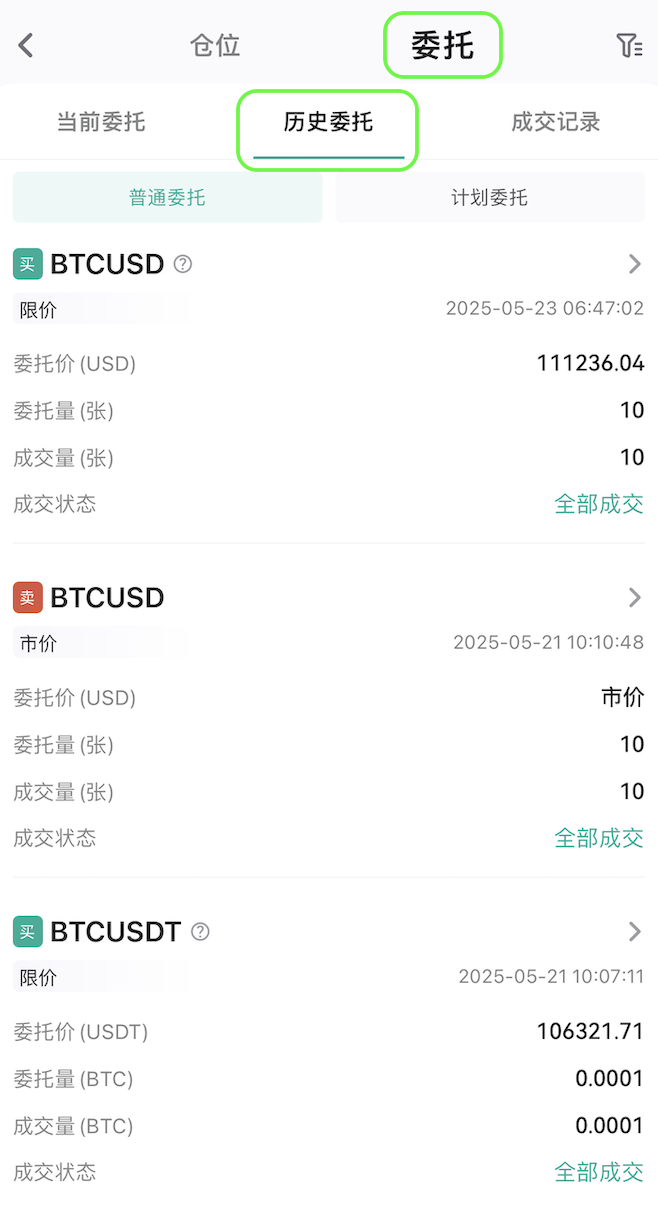The height and width of the screenshot is (1208, 658).
Task: Switch to the 当前委托 tab
Action: (101, 122)
